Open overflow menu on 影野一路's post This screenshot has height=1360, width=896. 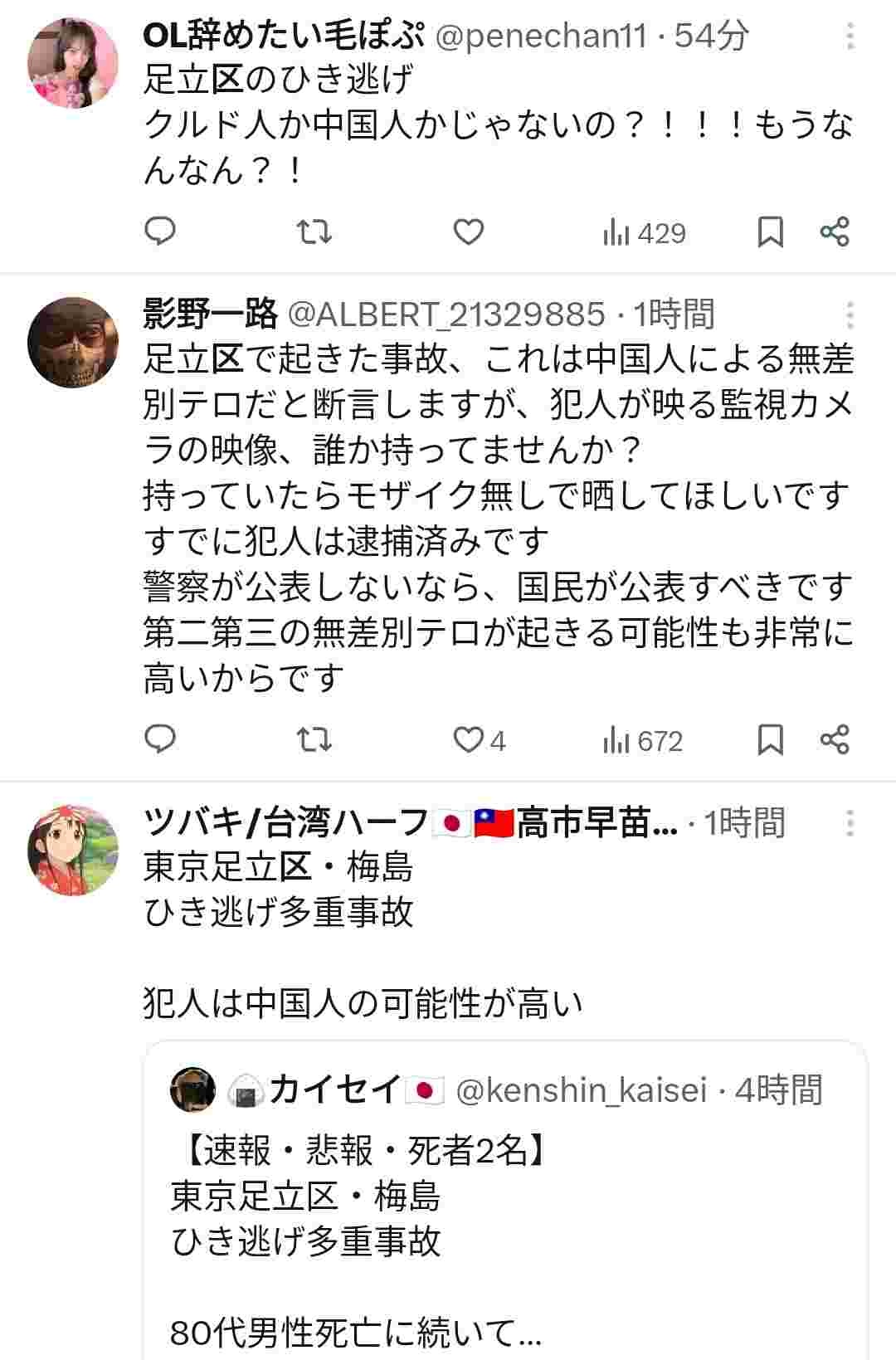[850, 315]
